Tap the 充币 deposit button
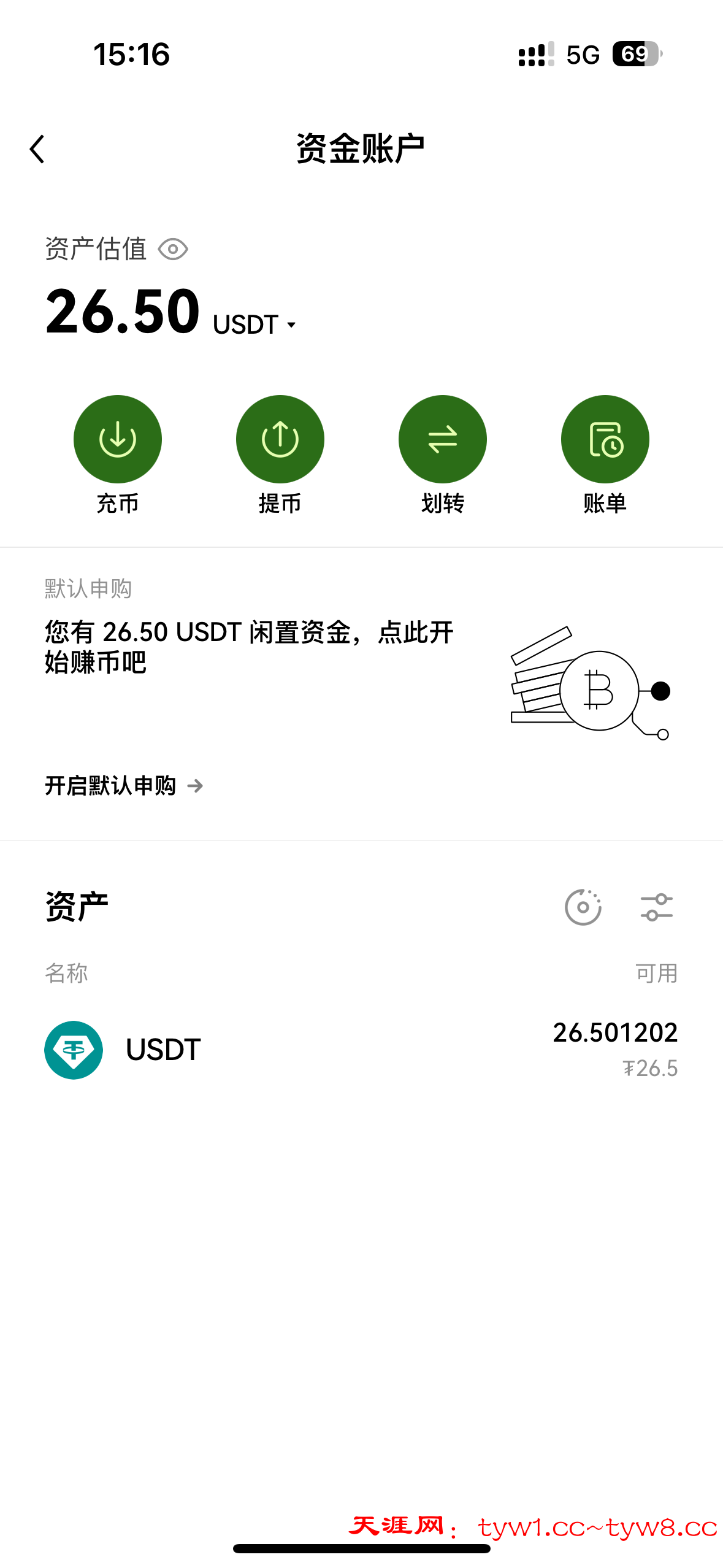The image size is (723, 1568). click(118, 439)
